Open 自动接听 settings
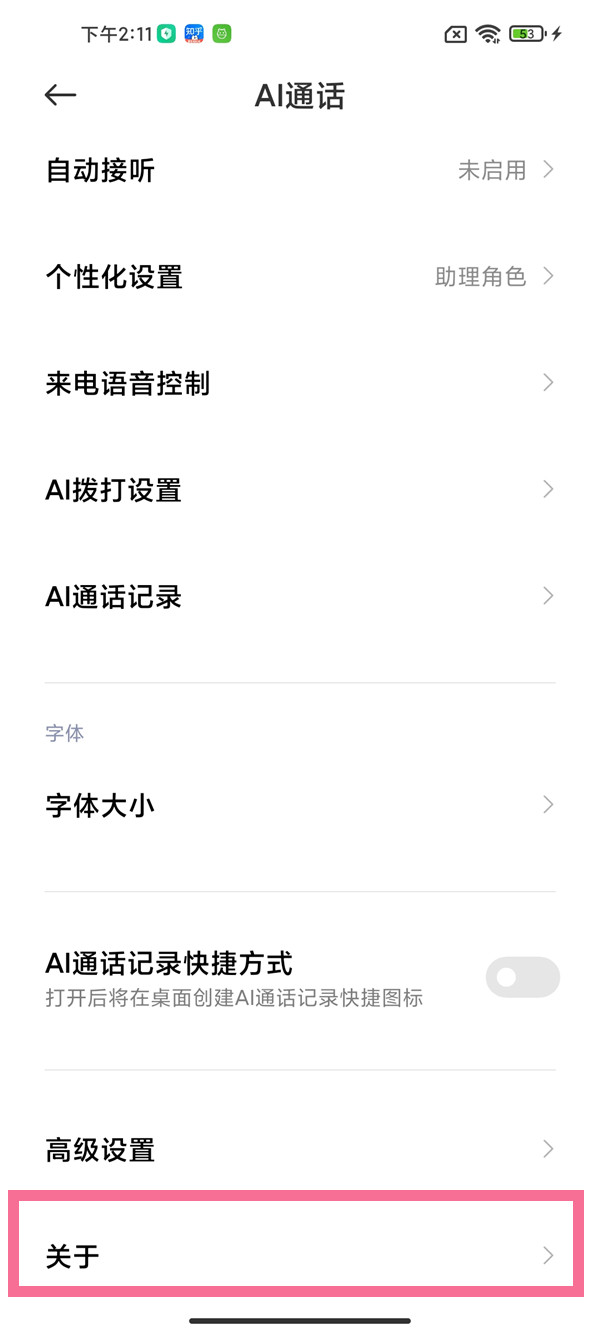The height and width of the screenshot is (1333, 600). click(300, 171)
